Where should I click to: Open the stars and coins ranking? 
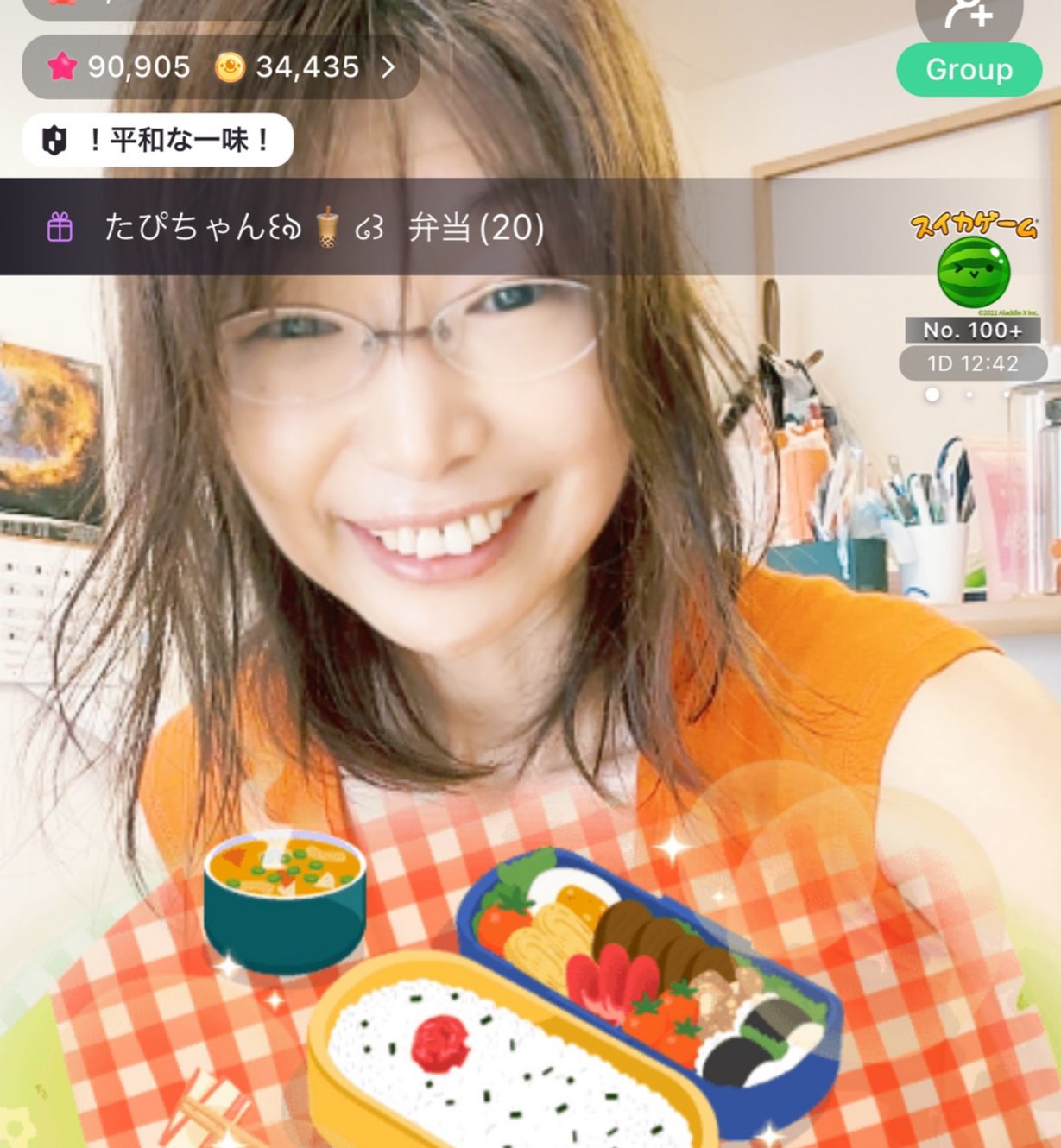pos(221,66)
